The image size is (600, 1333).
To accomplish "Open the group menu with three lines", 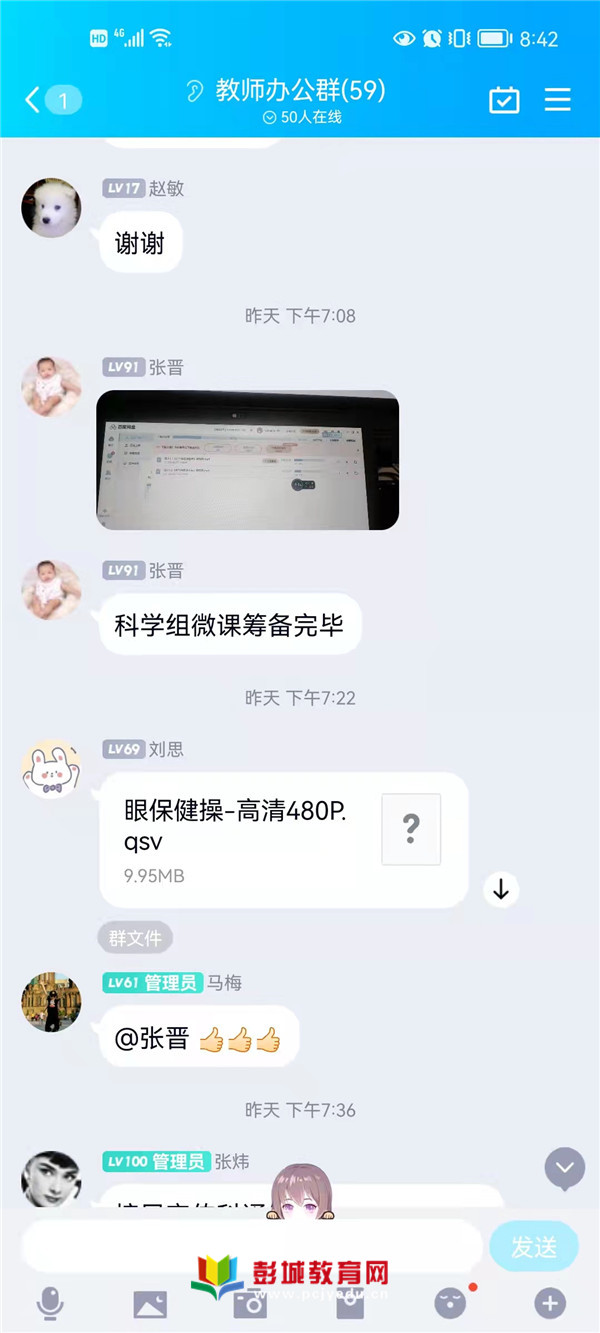I will tap(557, 100).
